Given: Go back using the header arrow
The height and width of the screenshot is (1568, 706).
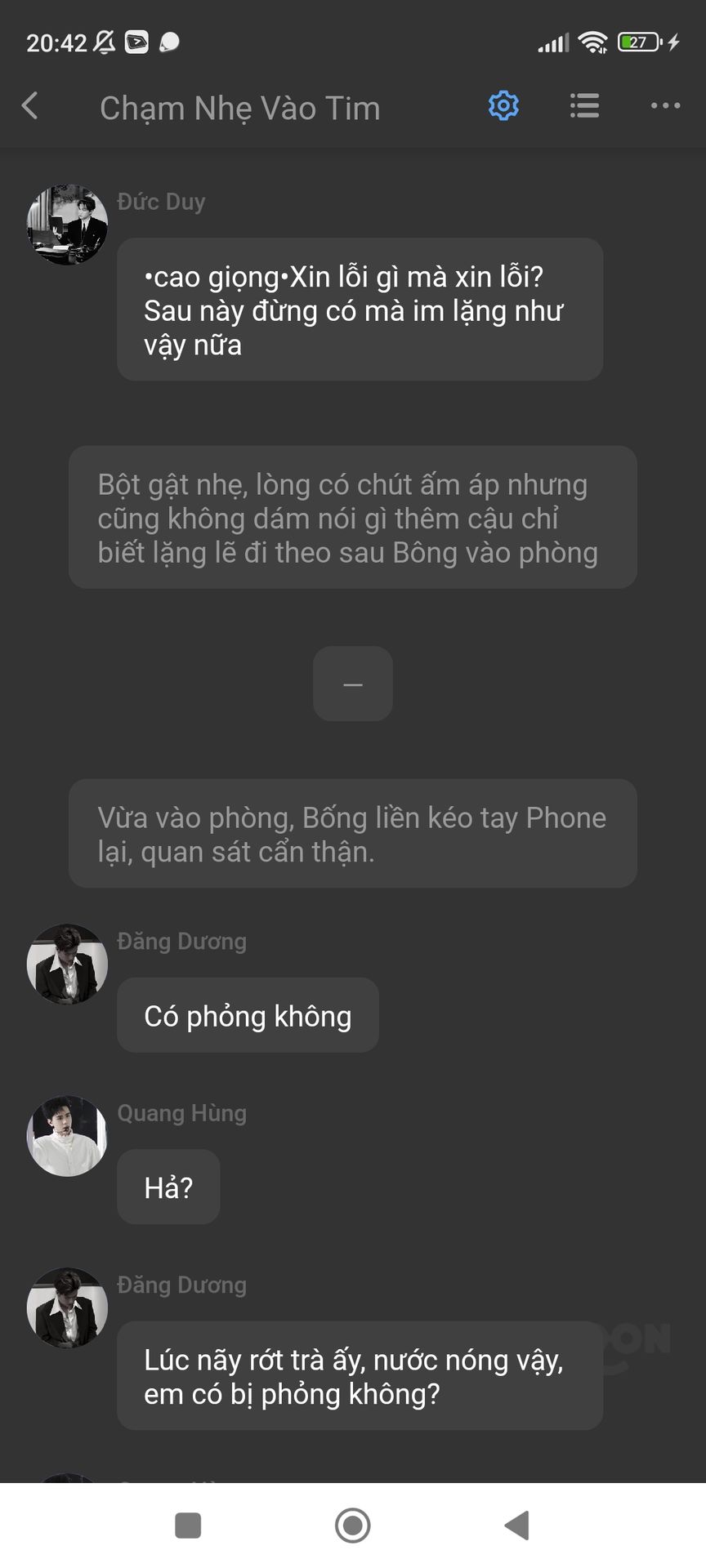Looking at the screenshot, I should coord(30,106).
